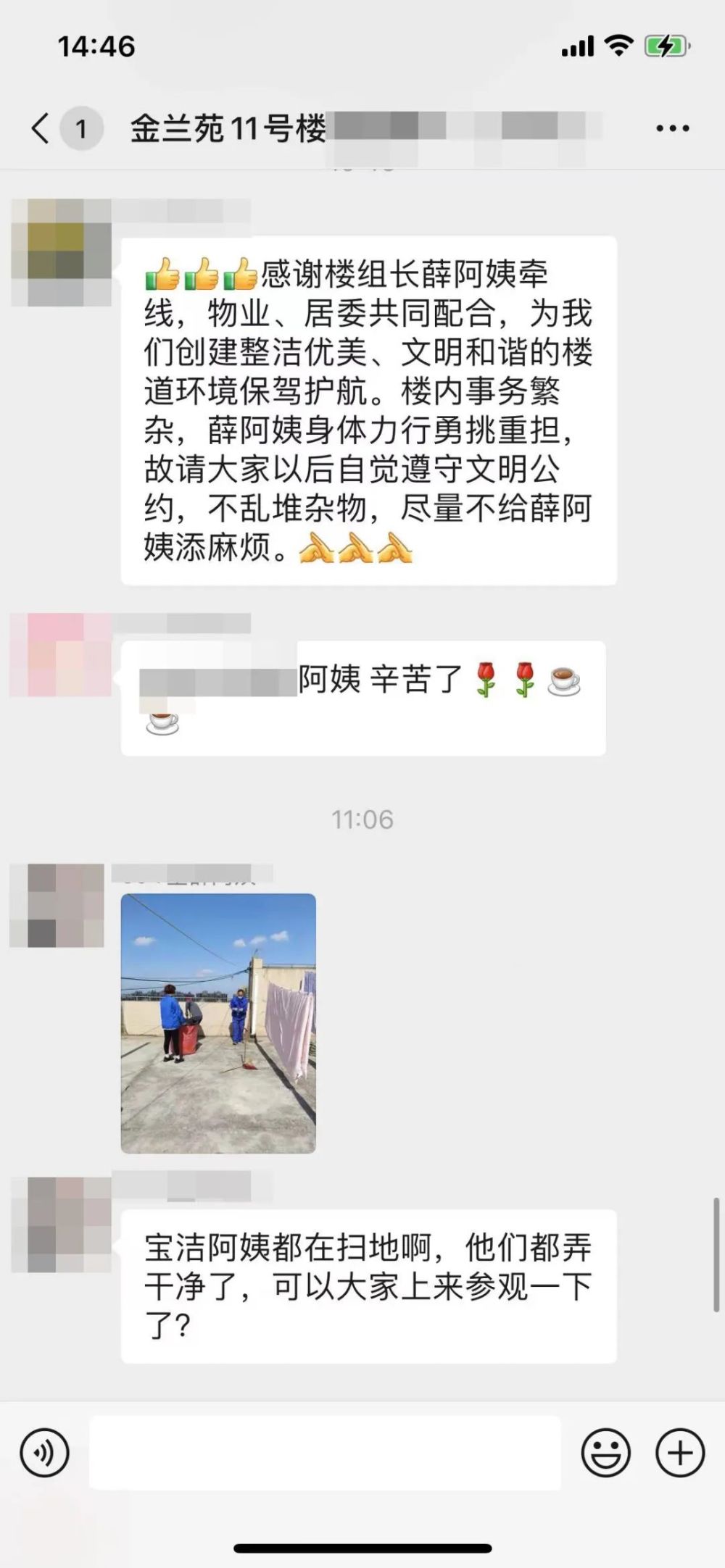Focus the message text field
This screenshot has width=725, height=1568.
click(325, 1453)
